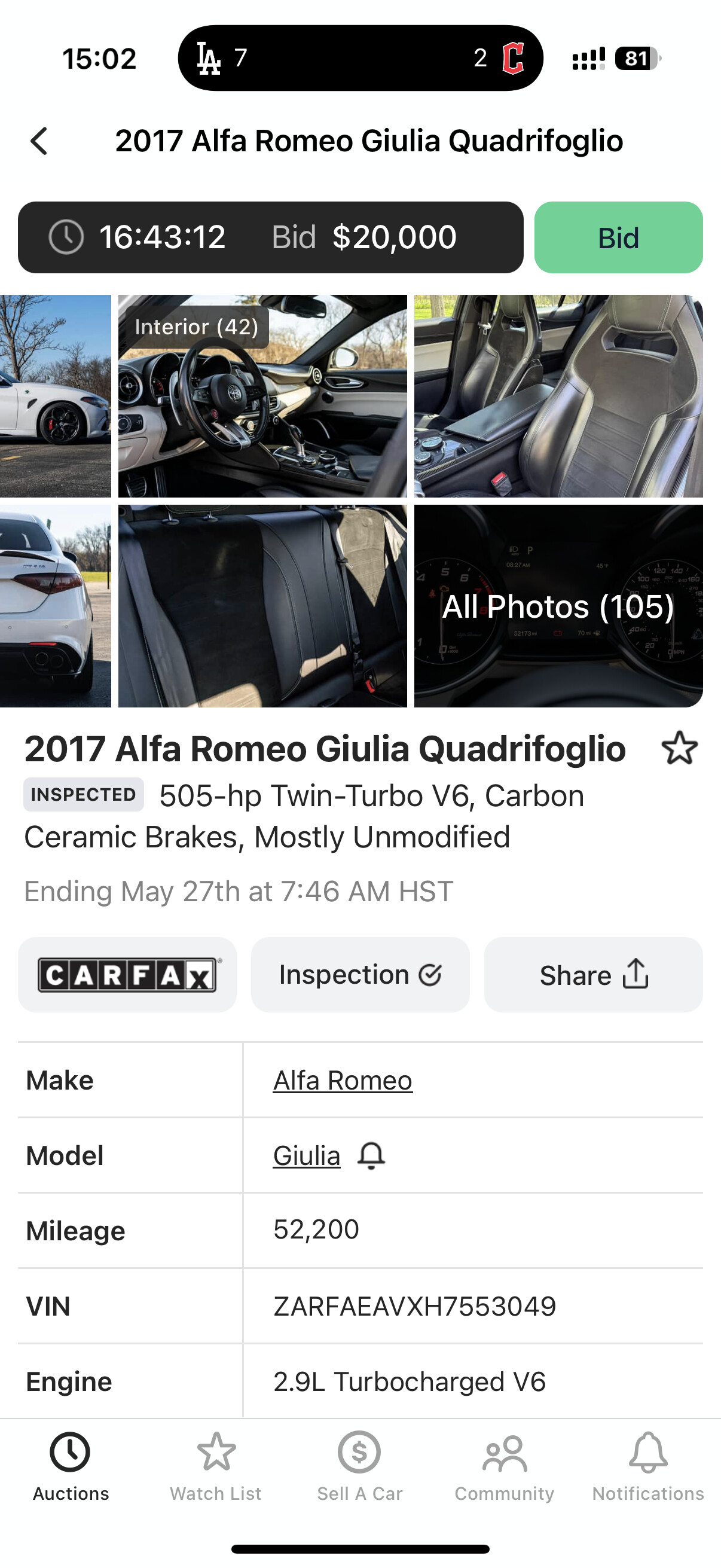Go back using the top-left arrow
Screen dimensions: 721x1568
(39, 141)
